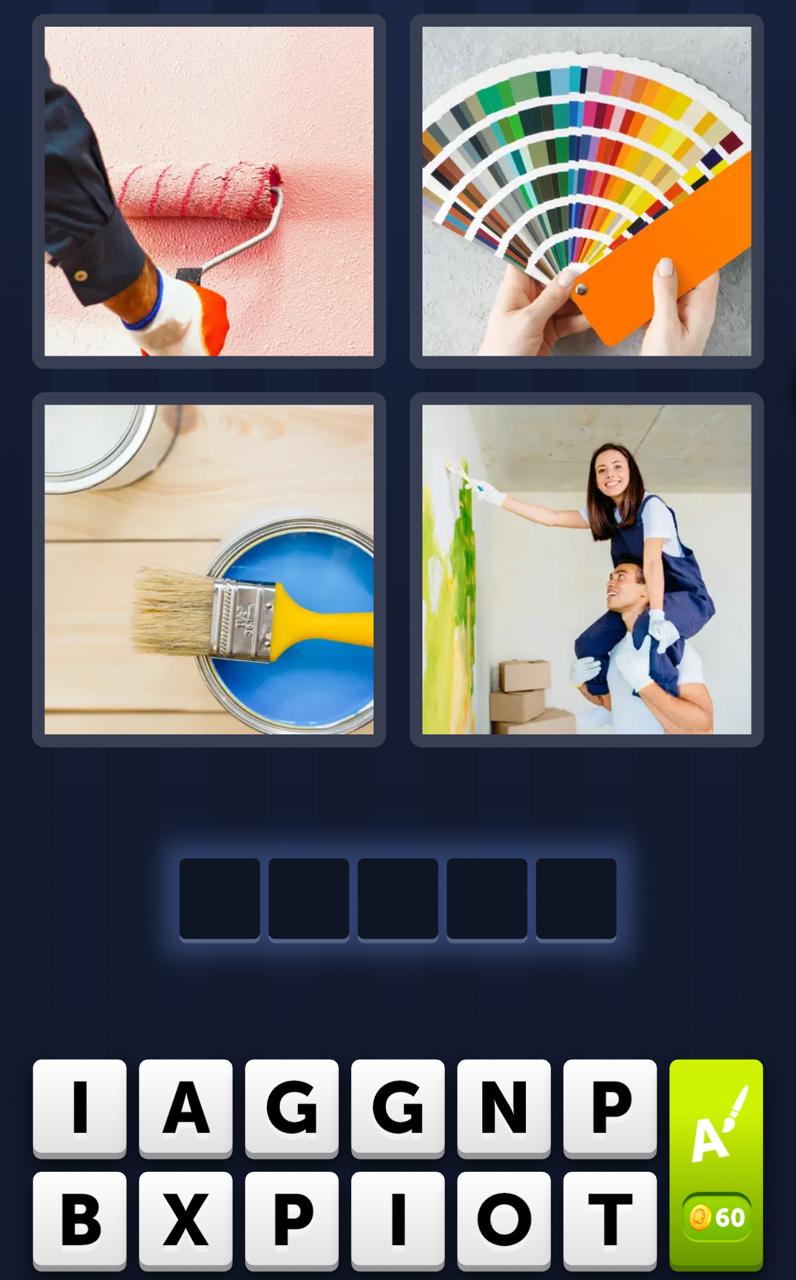Tap the letter I tile in top row

(80, 1106)
